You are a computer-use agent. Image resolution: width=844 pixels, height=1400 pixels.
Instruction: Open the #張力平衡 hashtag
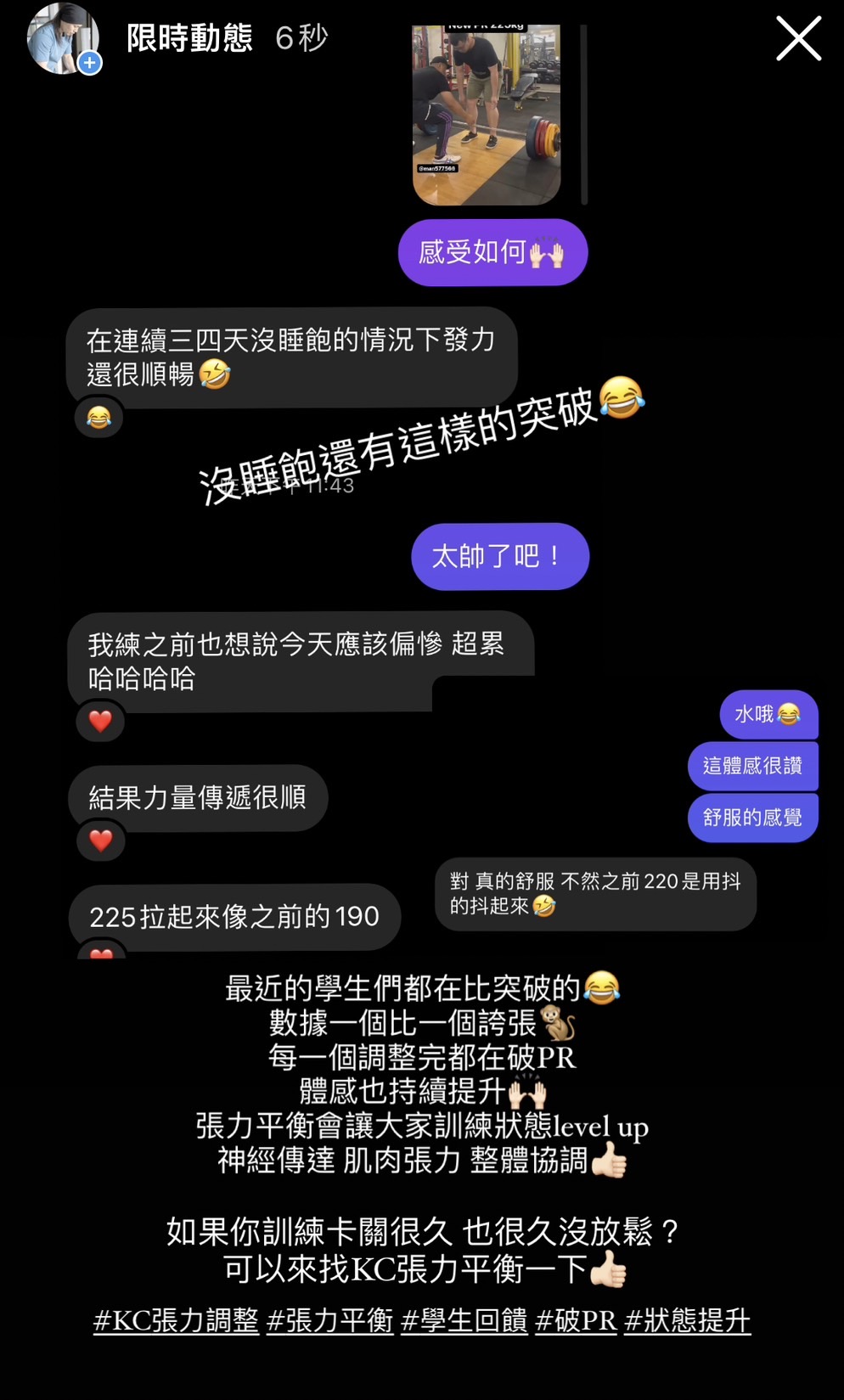(x=329, y=1320)
